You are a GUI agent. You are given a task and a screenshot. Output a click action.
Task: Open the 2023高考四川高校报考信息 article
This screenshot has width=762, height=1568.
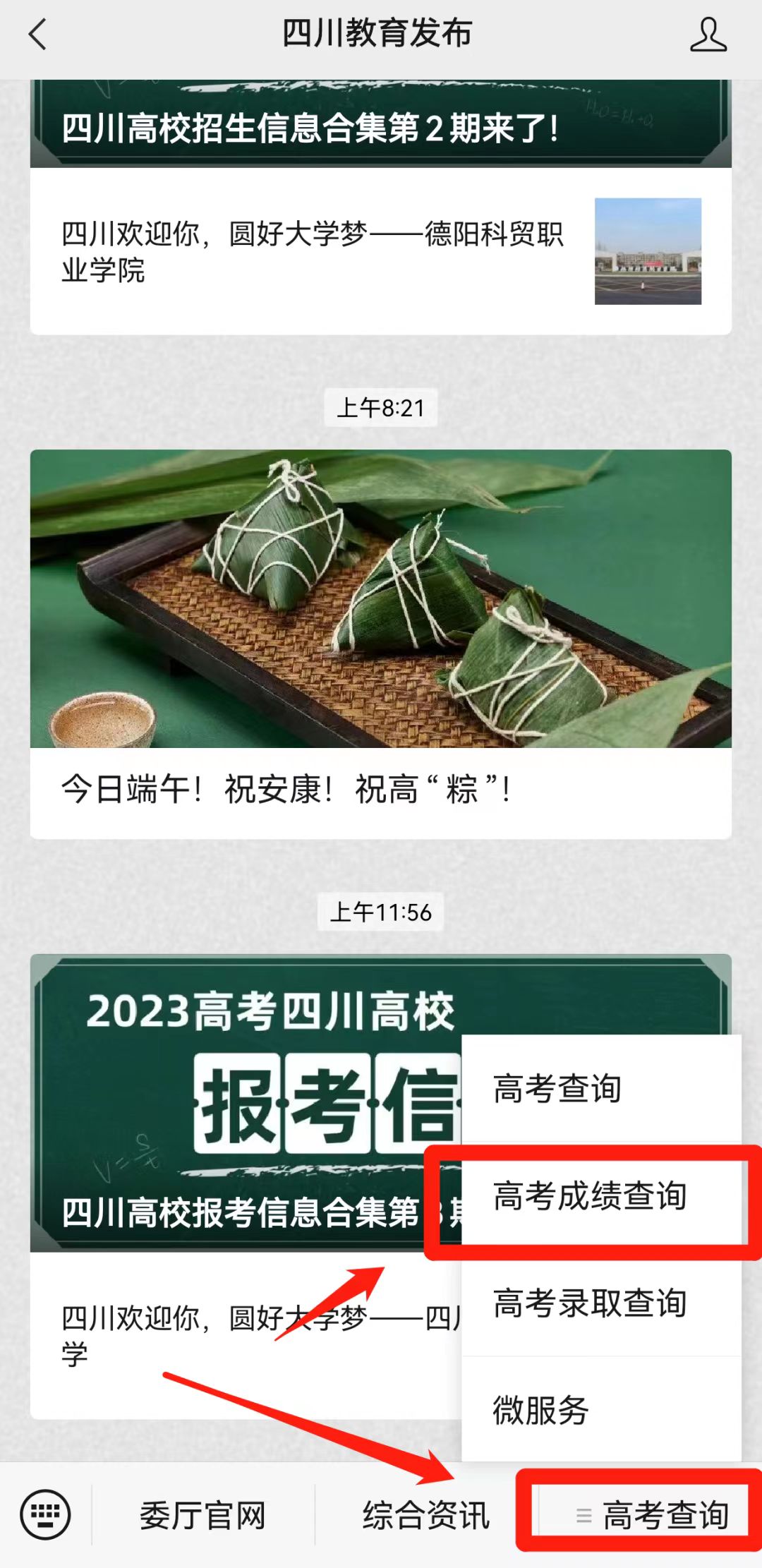pyautogui.click(x=240, y=1101)
